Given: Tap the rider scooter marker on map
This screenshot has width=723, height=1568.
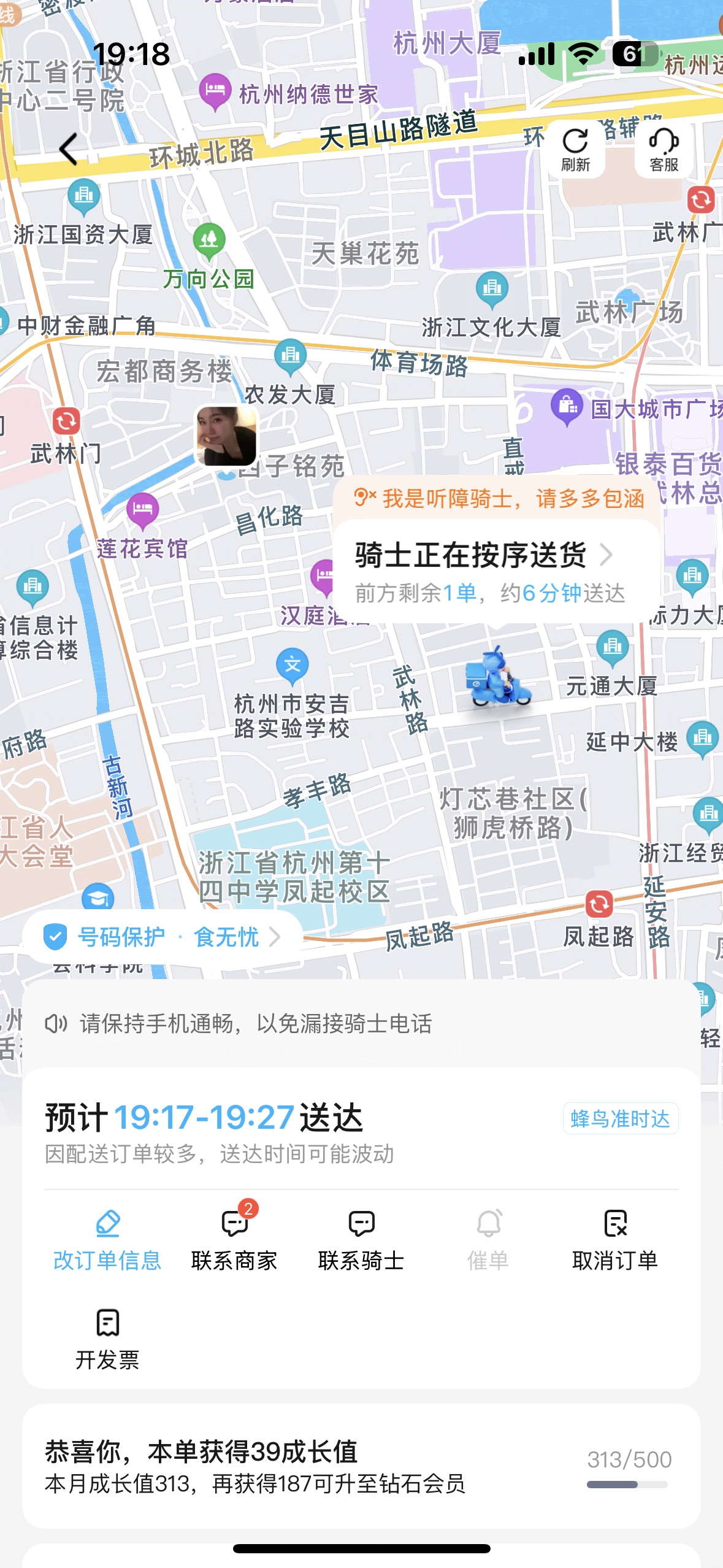Looking at the screenshot, I should [x=499, y=678].
